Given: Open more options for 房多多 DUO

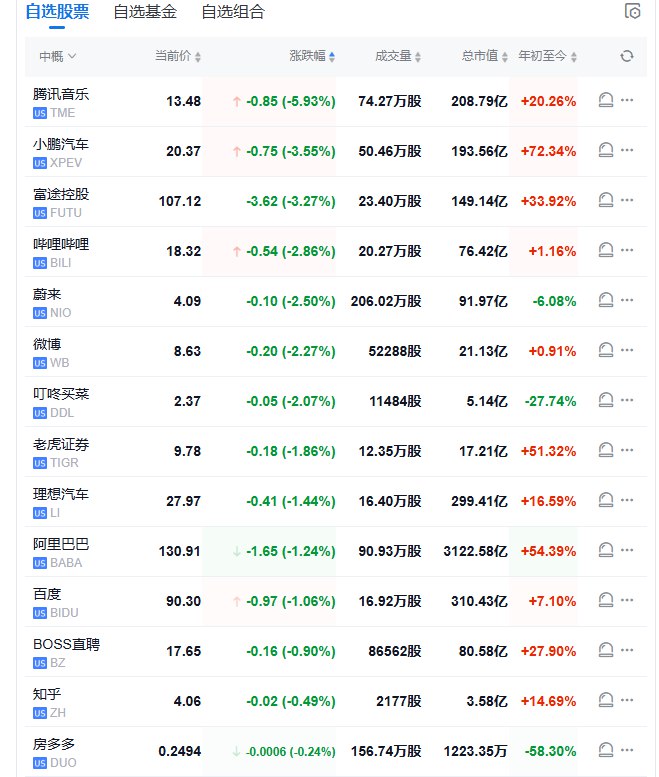Looking at the screenshot, I should [627, 750].
